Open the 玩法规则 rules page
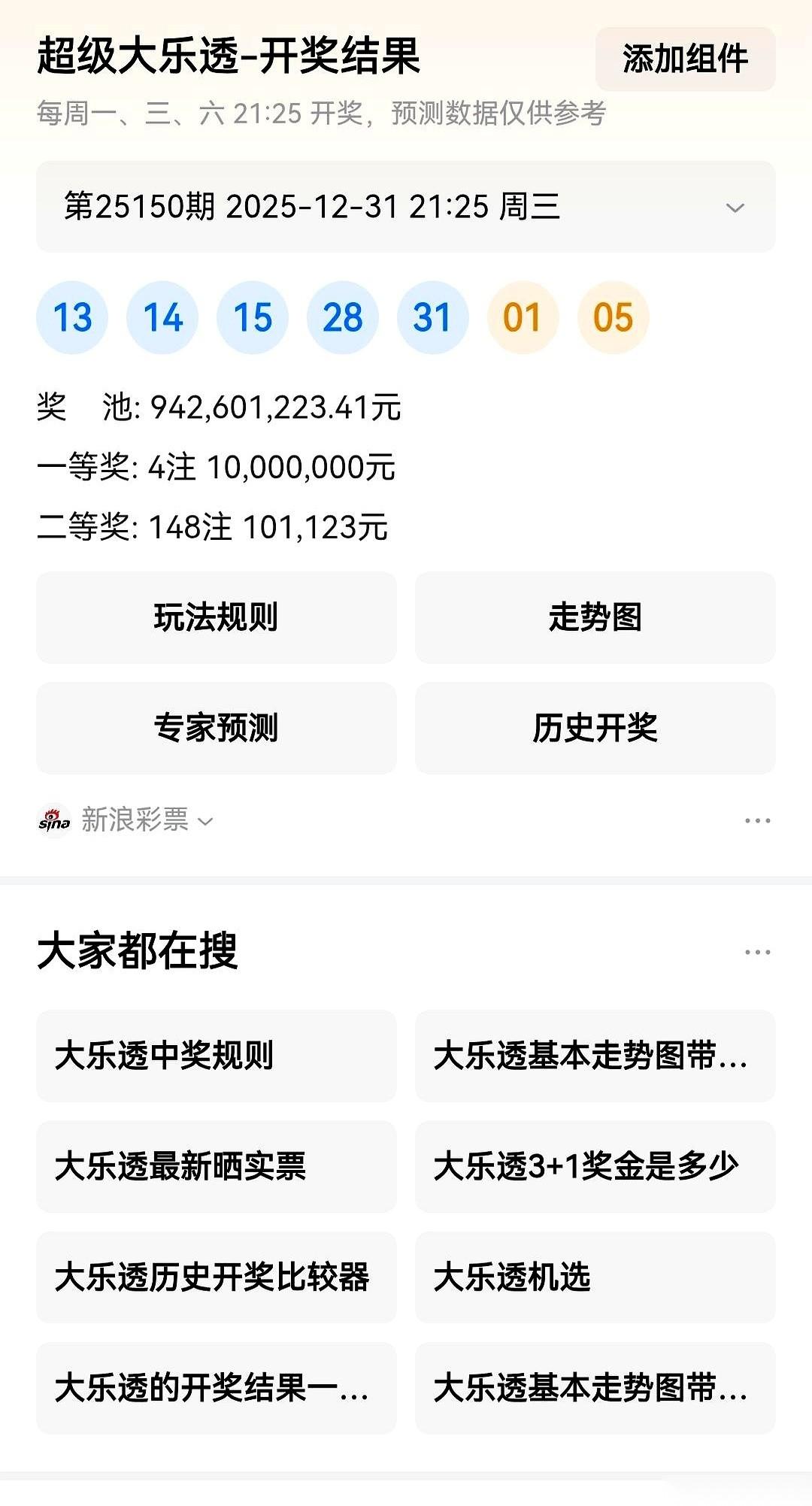The image size is (812, 1506). pos(217,618)
